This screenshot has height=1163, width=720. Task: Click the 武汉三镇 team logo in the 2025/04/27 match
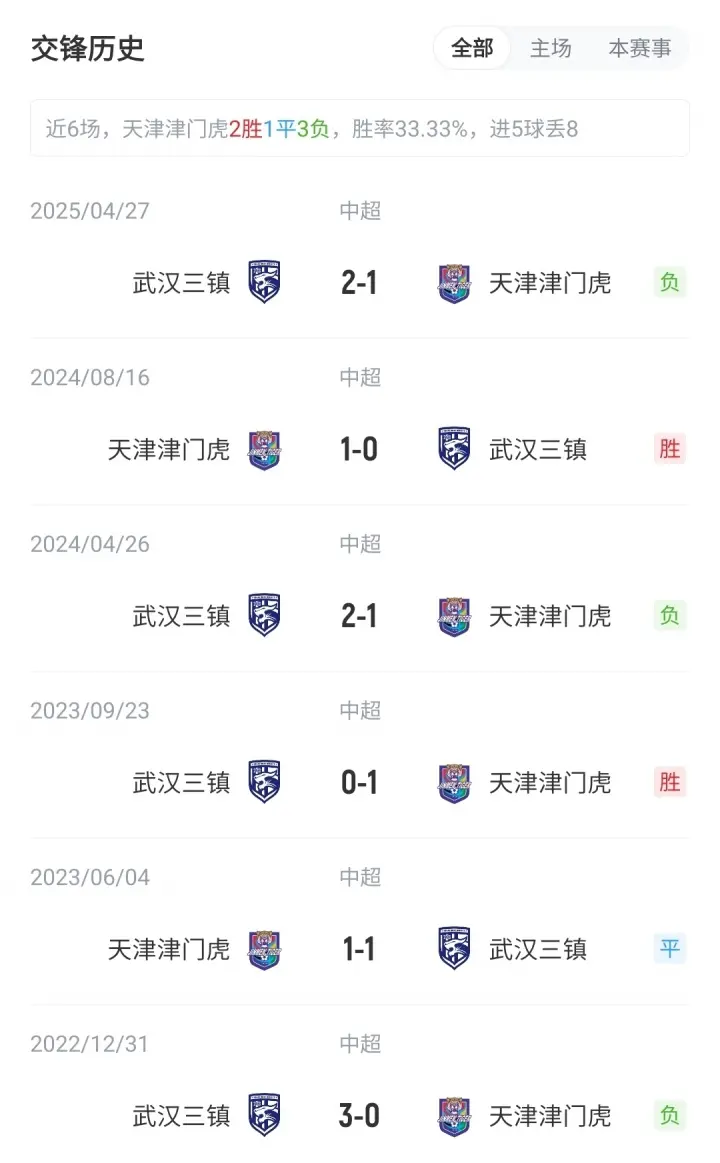262,282
